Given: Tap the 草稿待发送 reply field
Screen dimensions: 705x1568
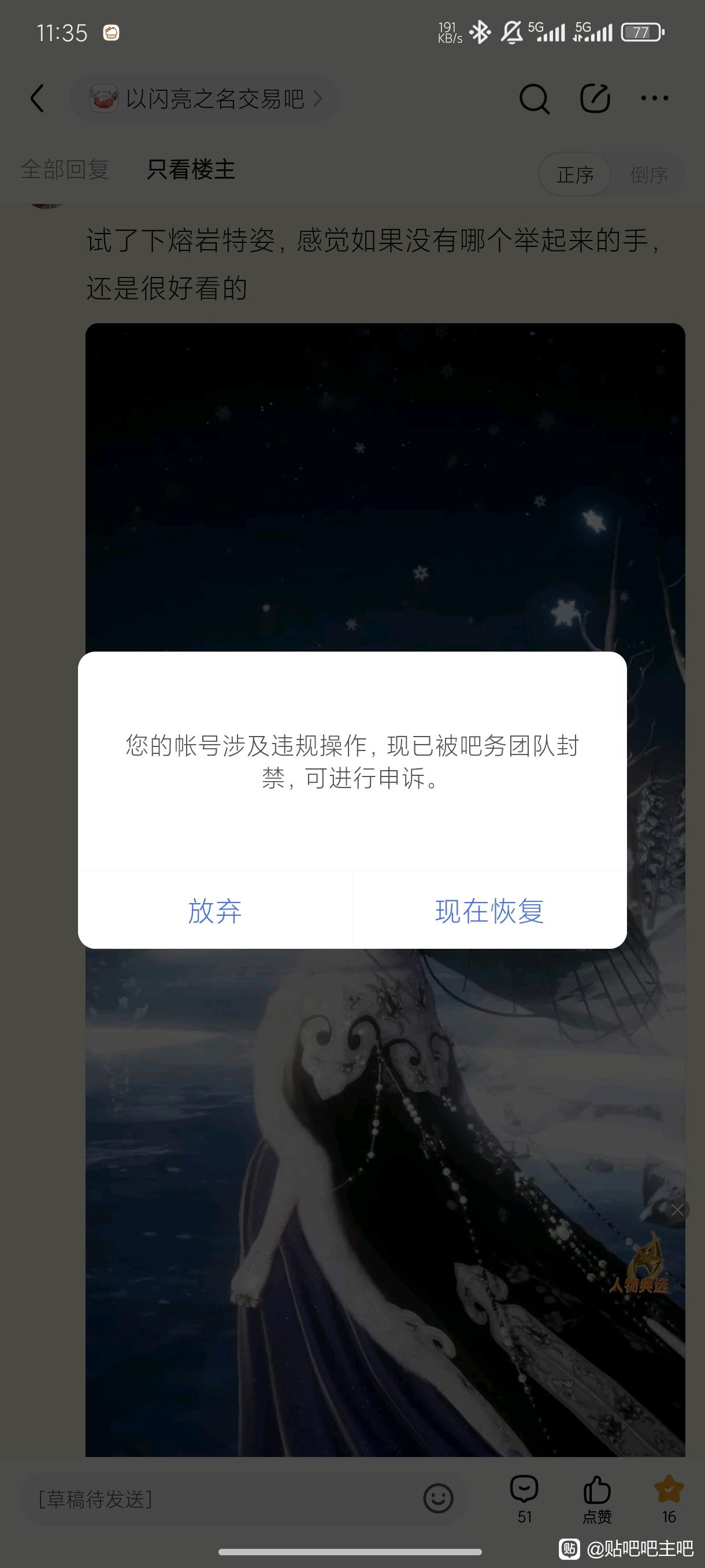Looking at the screenshot, I should pyautogui.click(x=213, y=1499).
